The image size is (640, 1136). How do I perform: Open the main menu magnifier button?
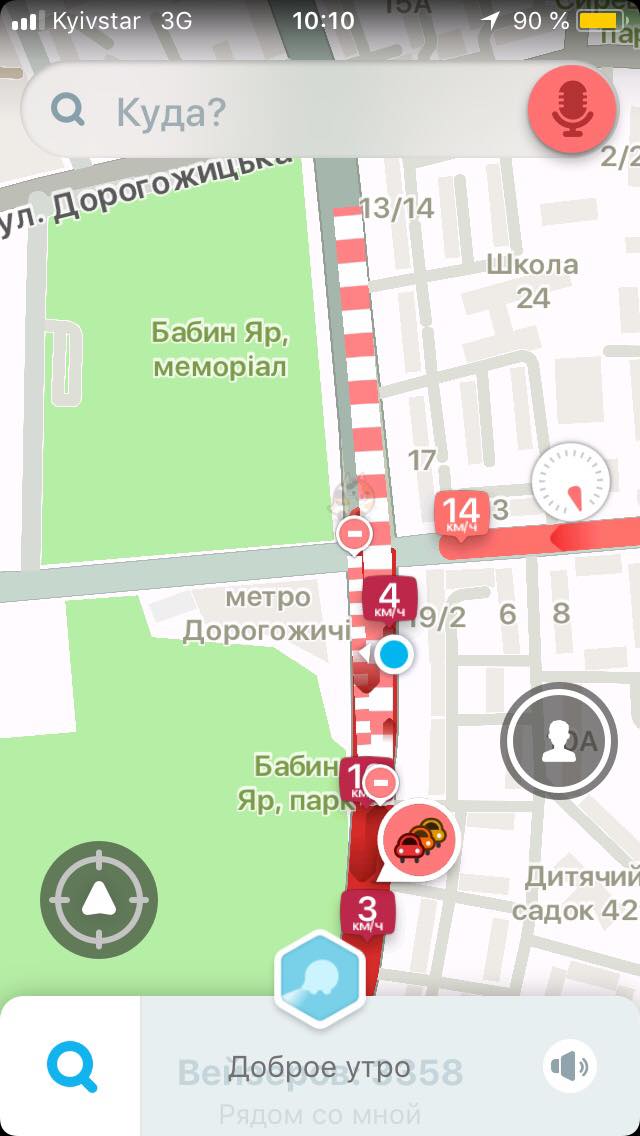72,1066
